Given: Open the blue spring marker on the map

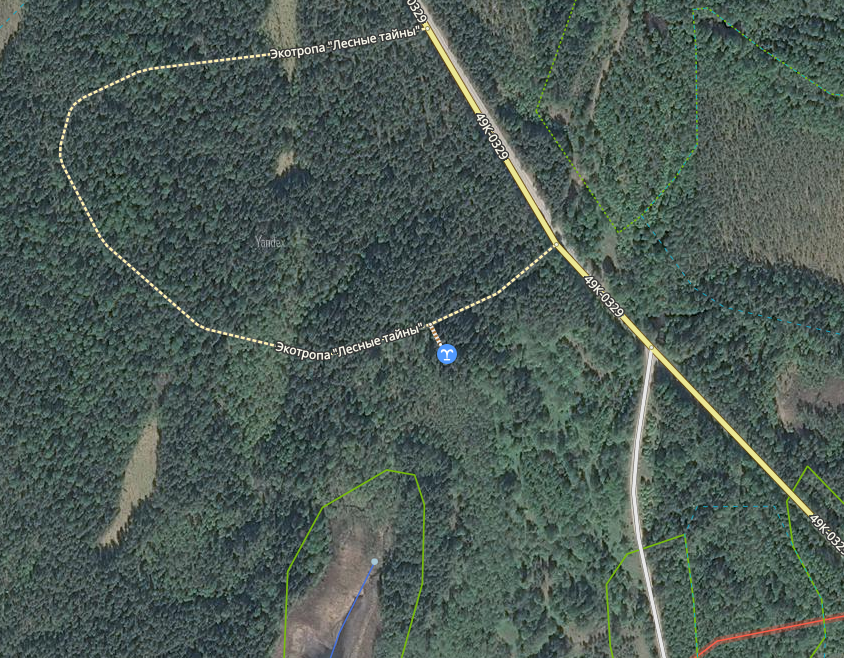Looking at the screenshot, I should [x=447, y=354].
